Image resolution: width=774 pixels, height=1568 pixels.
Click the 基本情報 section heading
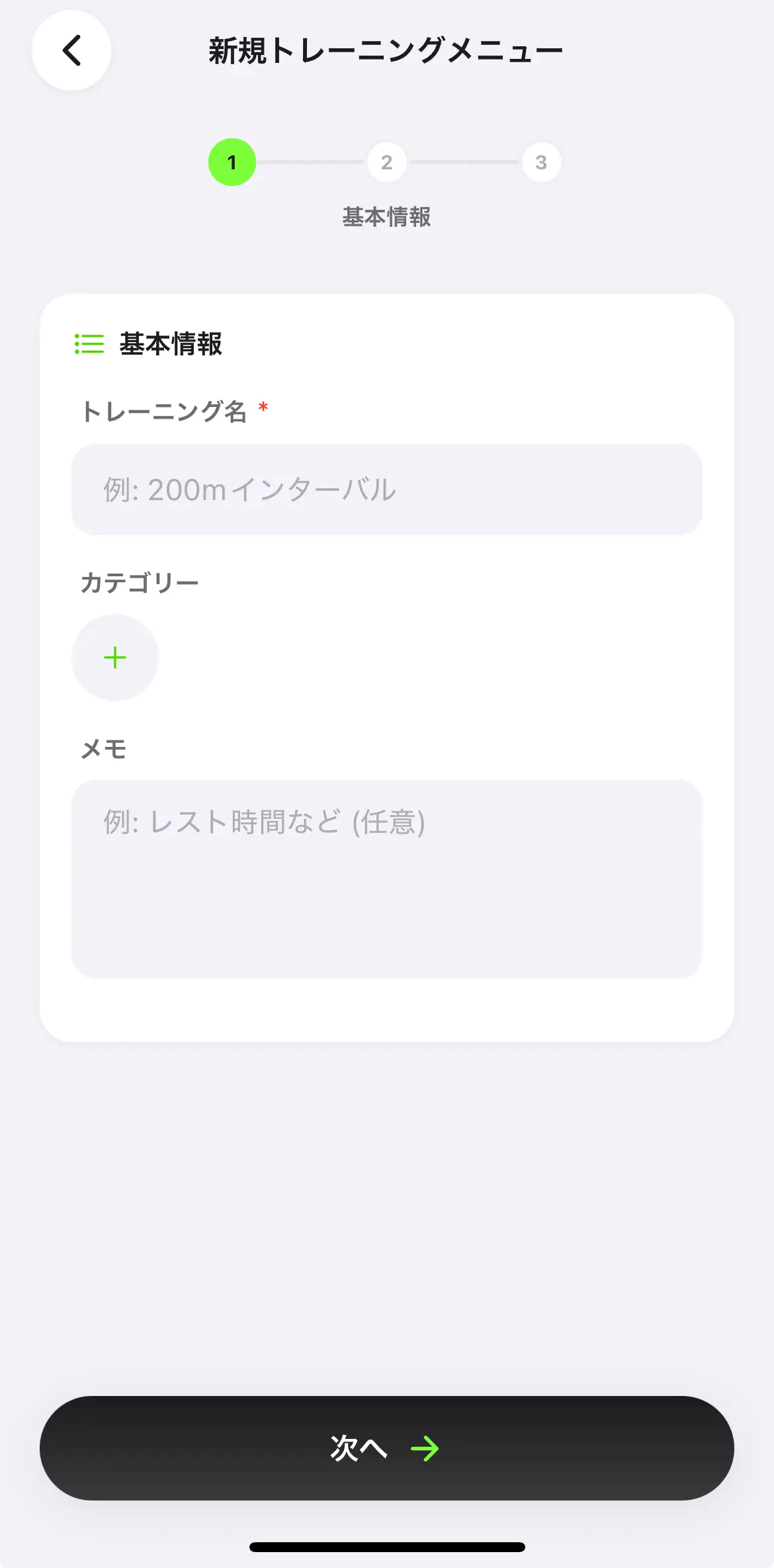point(170,345)
